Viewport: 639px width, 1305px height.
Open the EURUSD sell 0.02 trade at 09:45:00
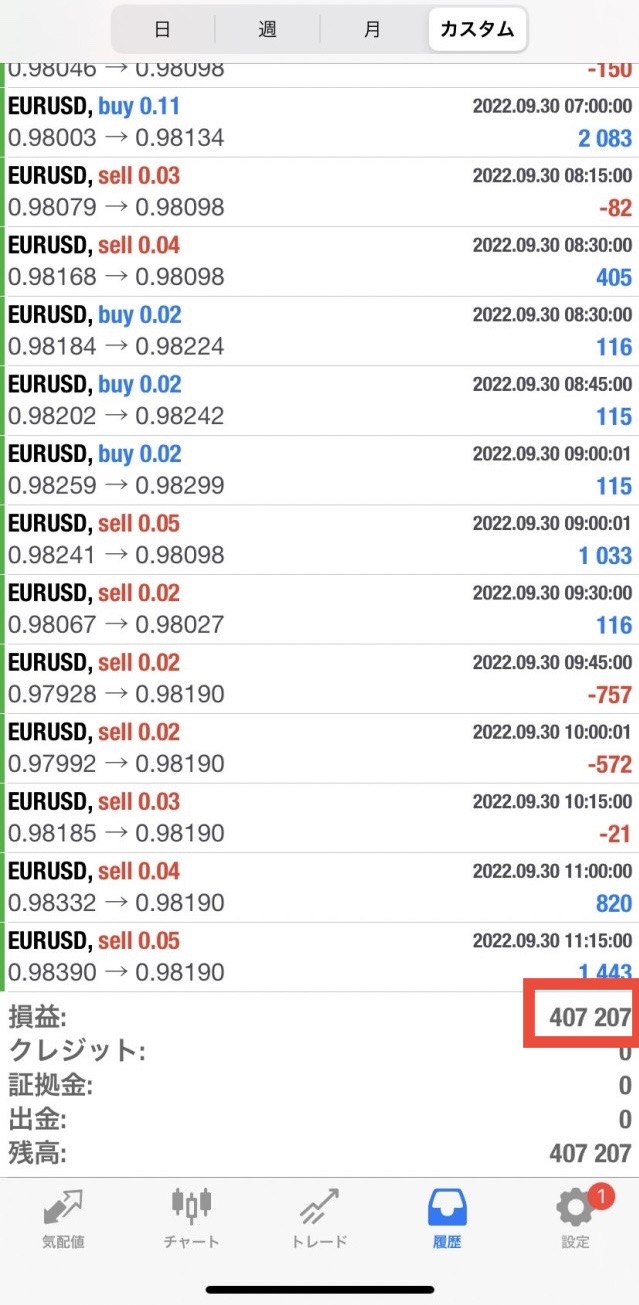(319, 678)
